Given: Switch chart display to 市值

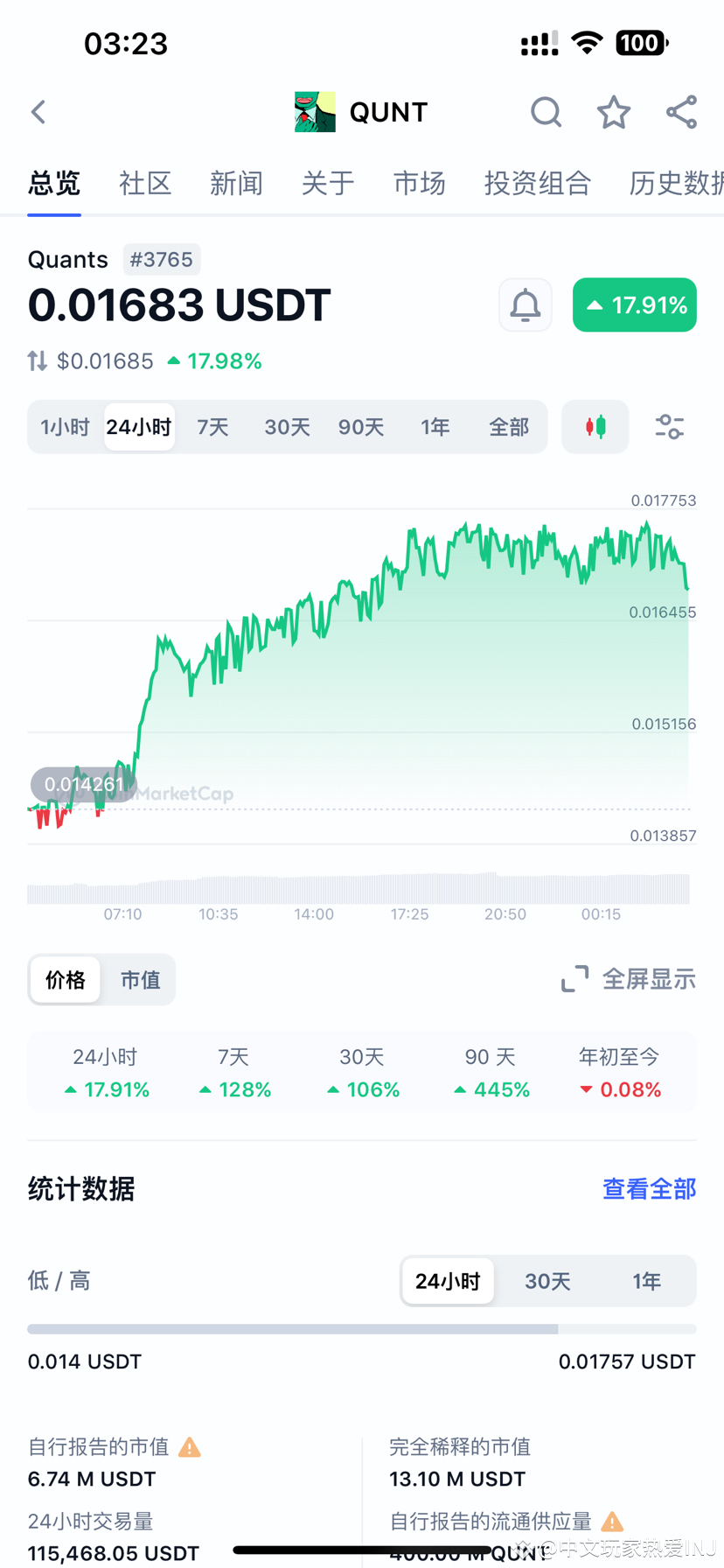Looking at the screenshot, I should pos(139,980).
